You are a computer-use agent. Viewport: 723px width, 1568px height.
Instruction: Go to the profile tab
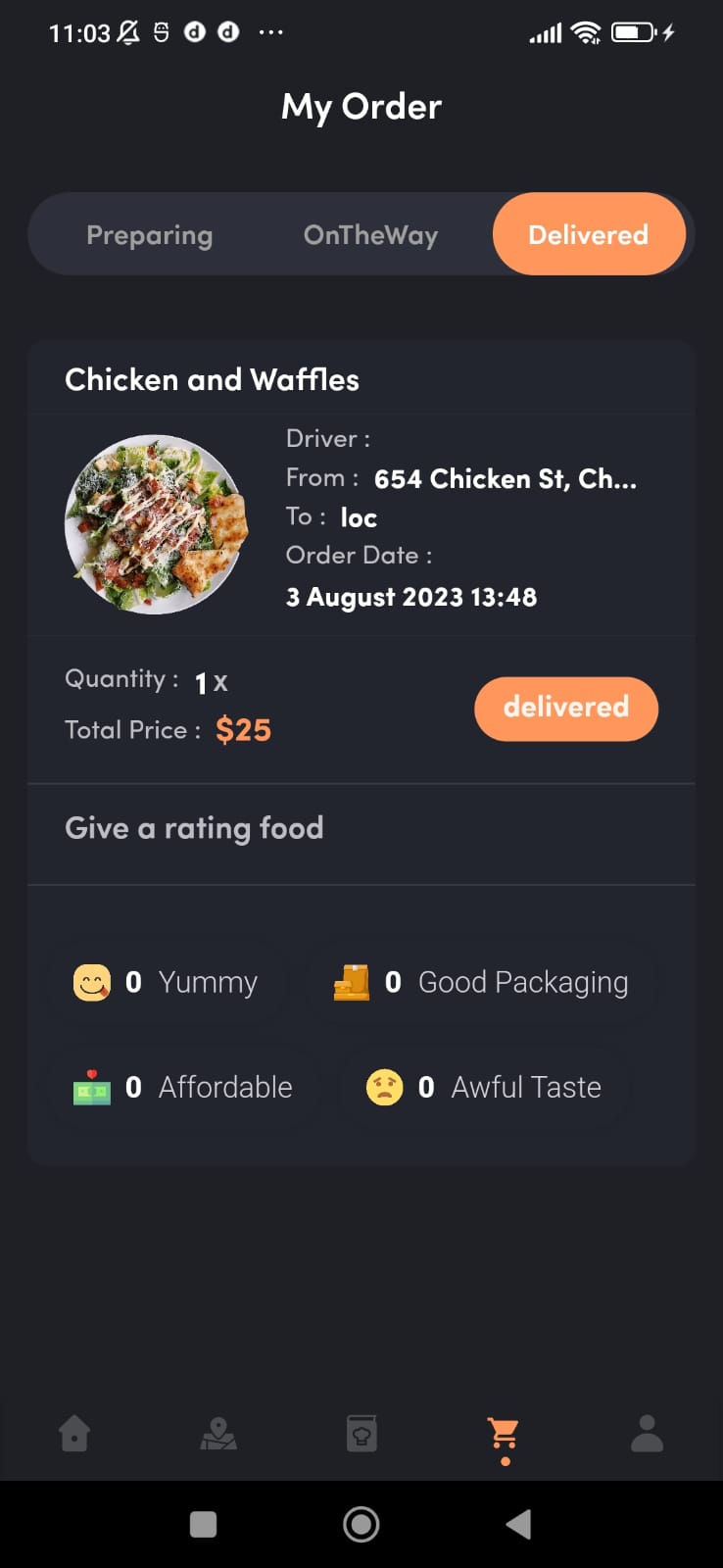pos(647,1435)
